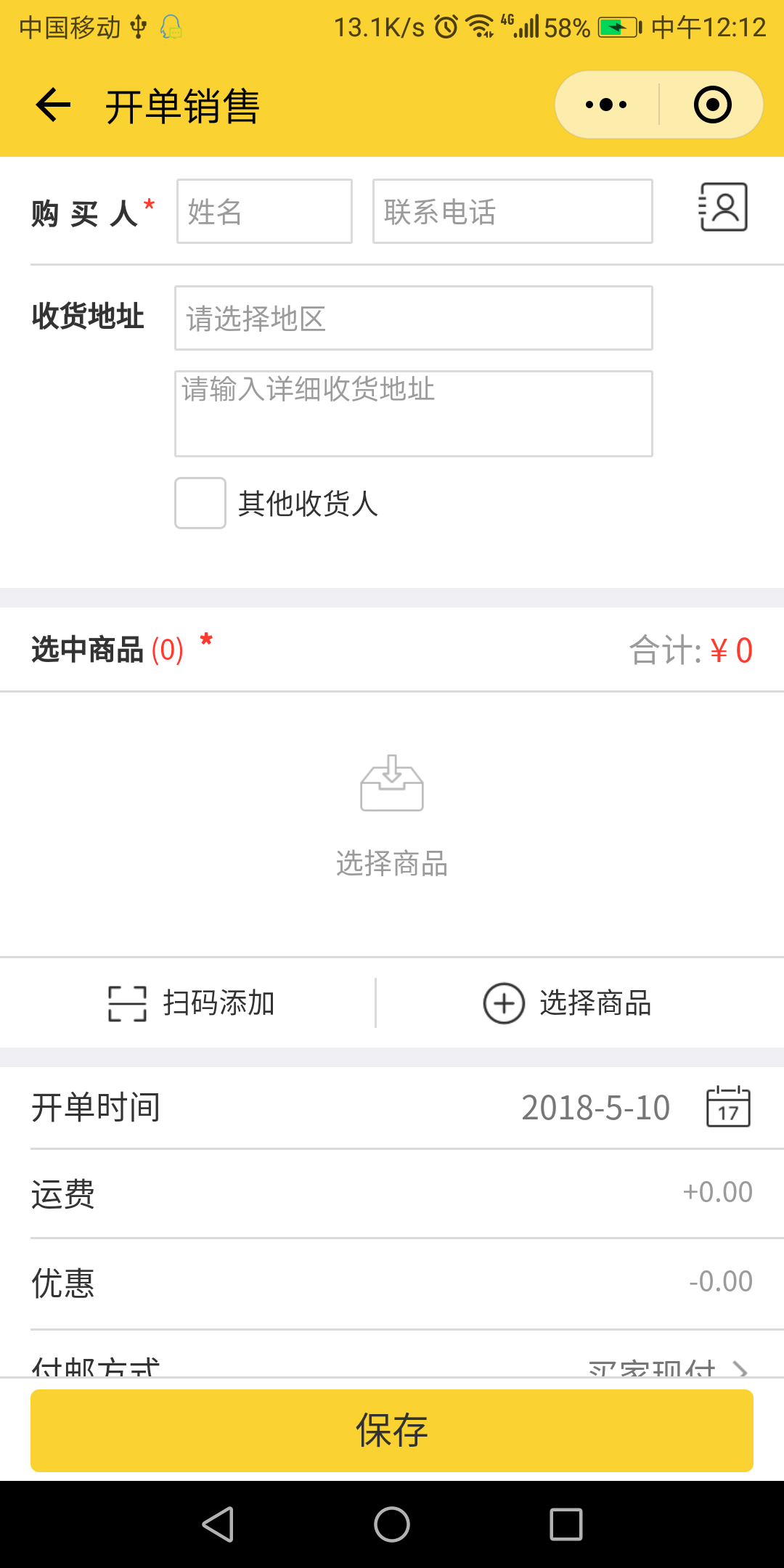Focus the 联系电话 phone field
Viewport: 784px width, 1568px height.
tap(513, 211)
